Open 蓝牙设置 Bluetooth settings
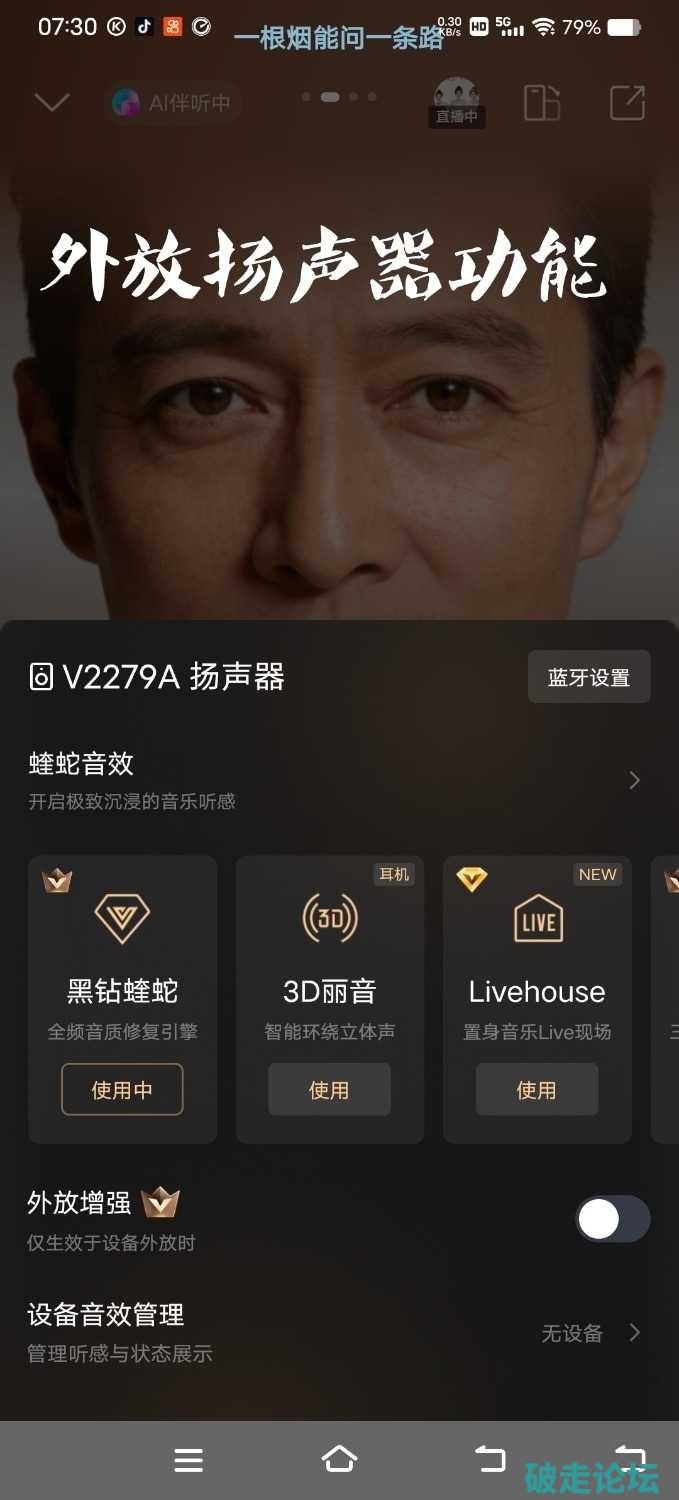Image resolution: width=679 pixels, height=1500 pixels. [x=589, y=677]
